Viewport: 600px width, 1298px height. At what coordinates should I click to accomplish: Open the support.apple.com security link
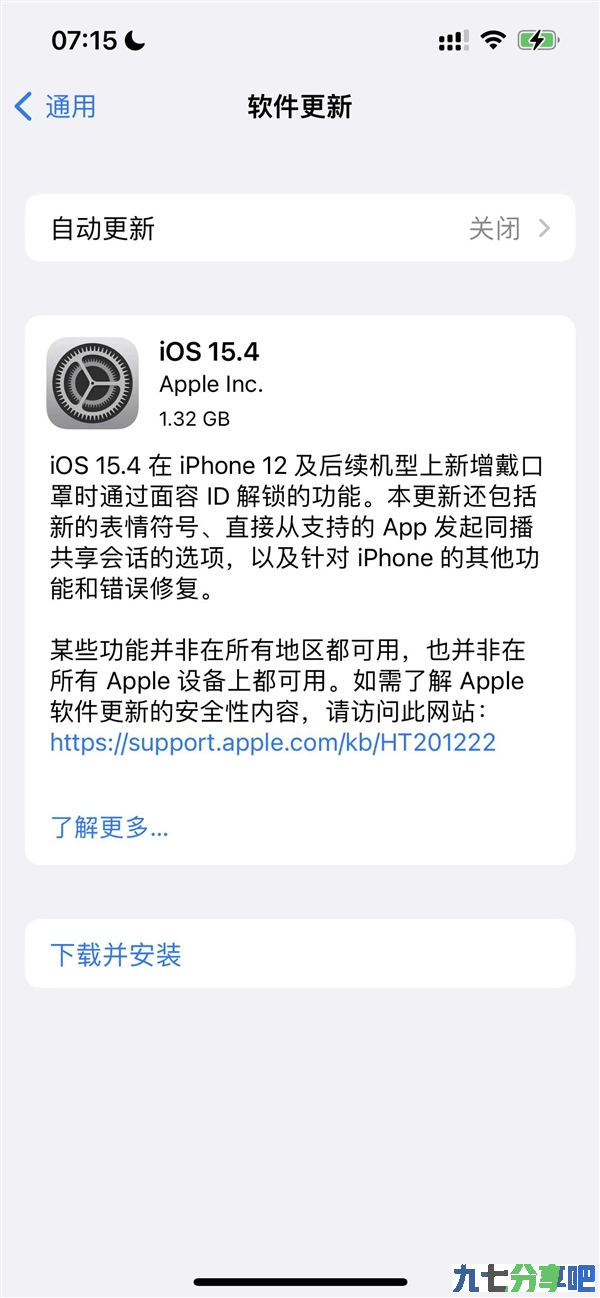click(x=273, y=742)
